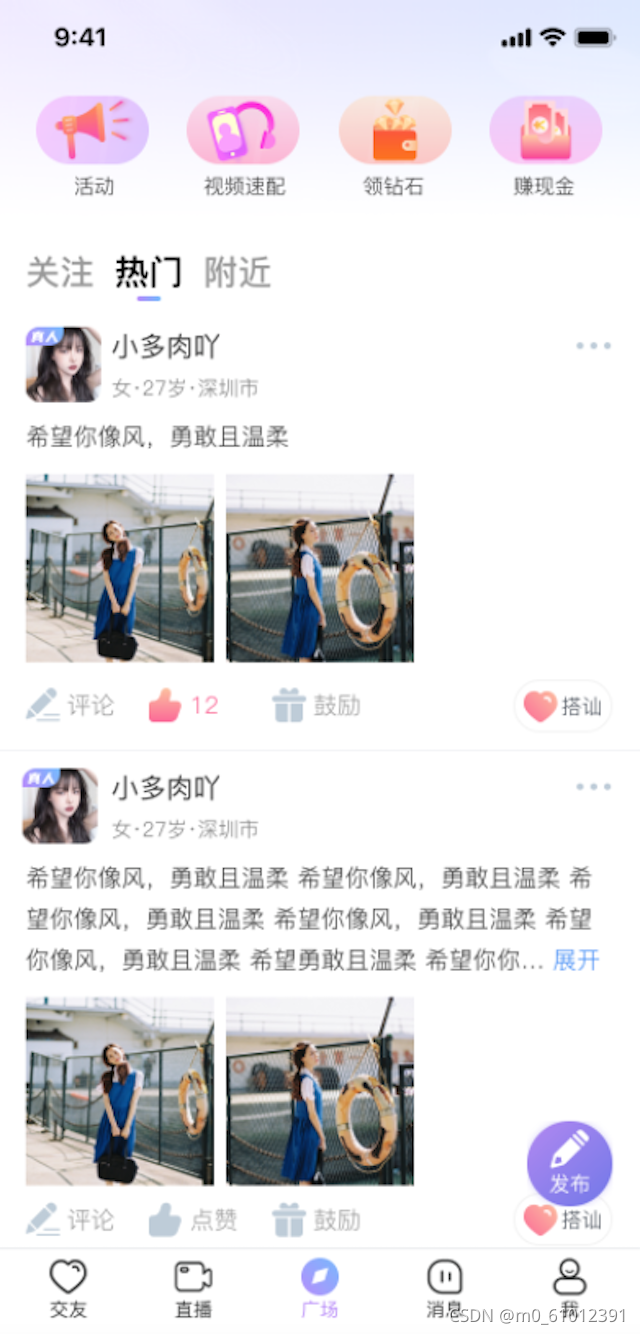Comment on the first post via 评论
This screenshot has height=1334, width=640.
click(x=70, y=705)
